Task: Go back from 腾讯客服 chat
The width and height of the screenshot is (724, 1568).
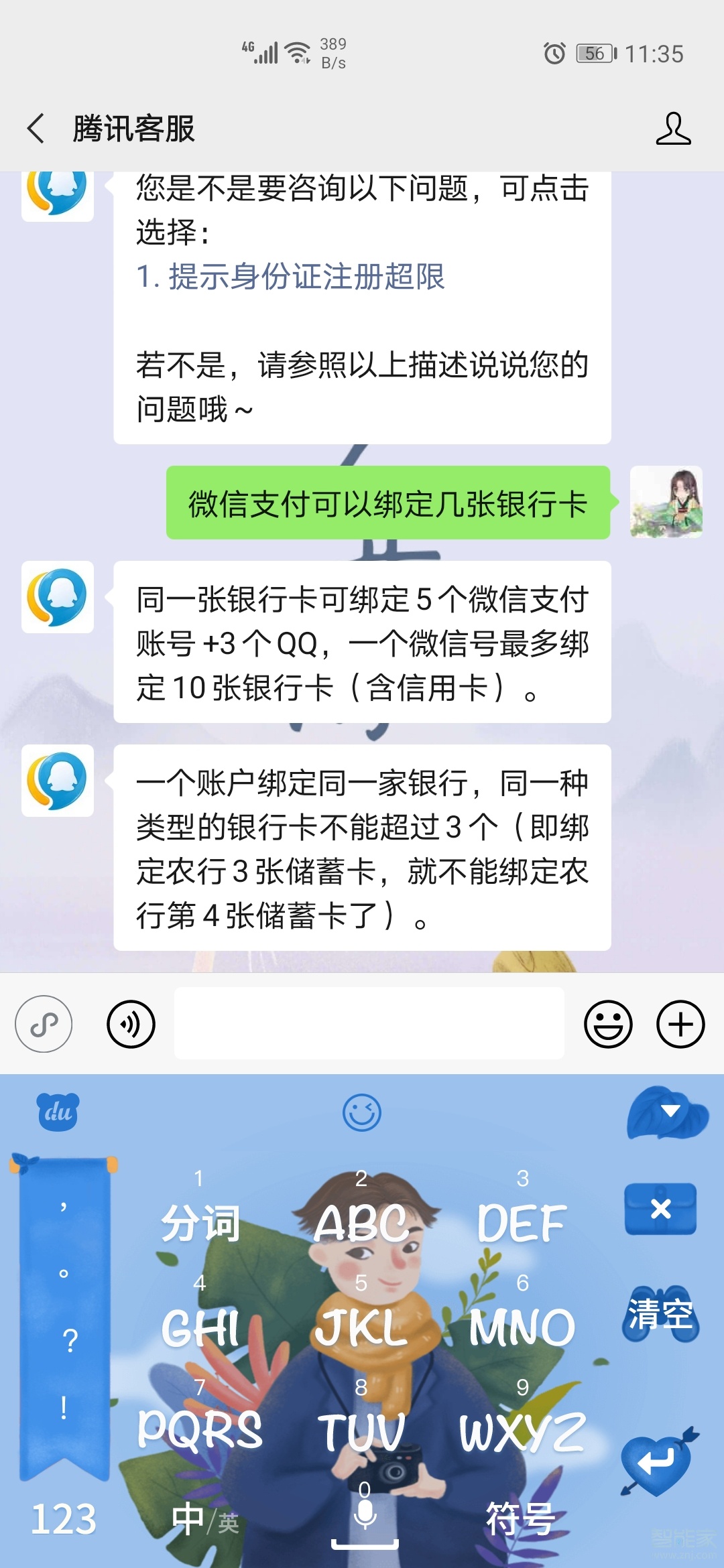Action: point(36,129)
